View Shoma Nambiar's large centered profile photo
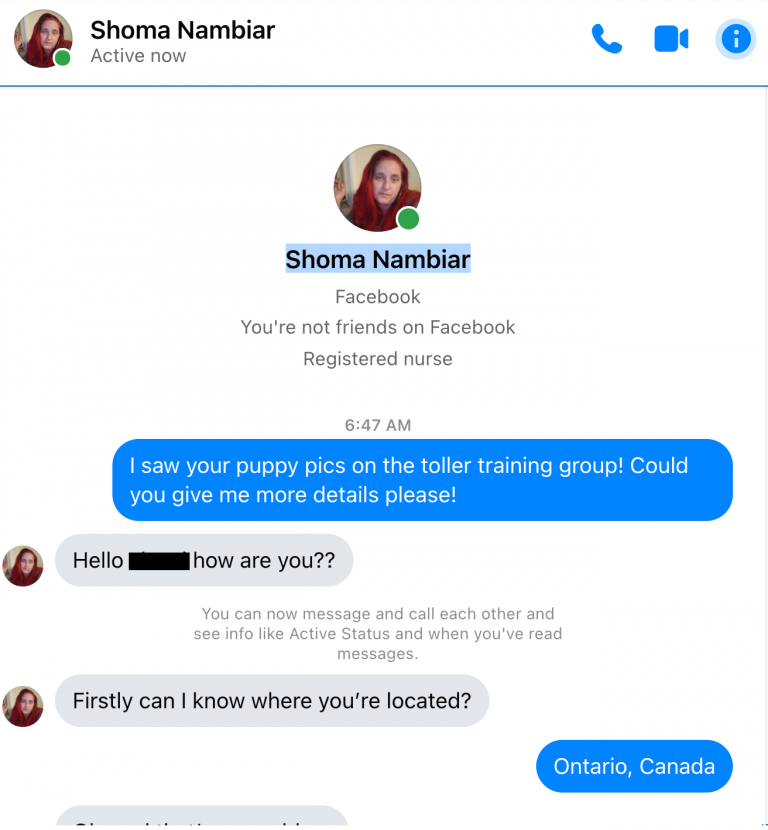The width and height of the screenshot is (768, 830). click(x=377, y=188)
